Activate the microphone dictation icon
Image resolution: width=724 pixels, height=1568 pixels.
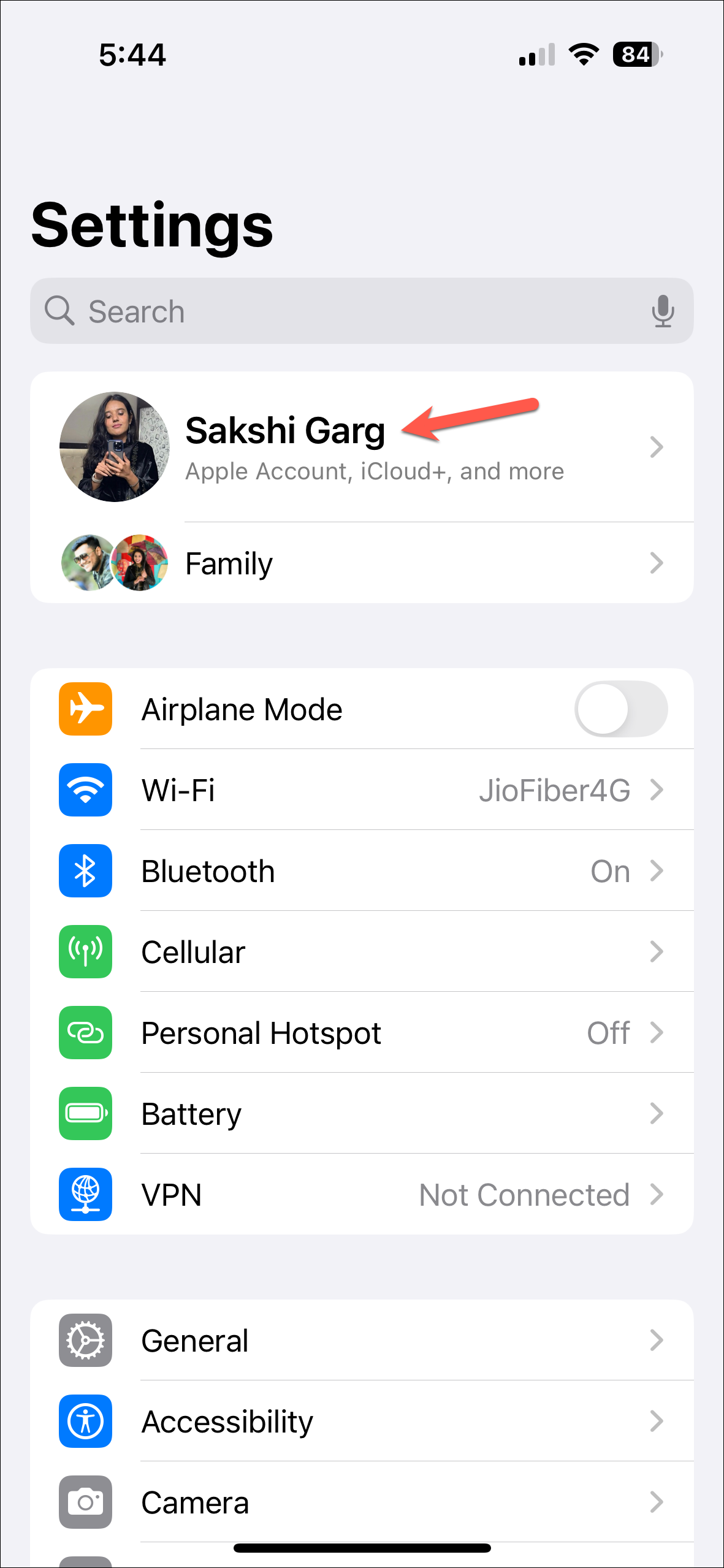[663, 311]
